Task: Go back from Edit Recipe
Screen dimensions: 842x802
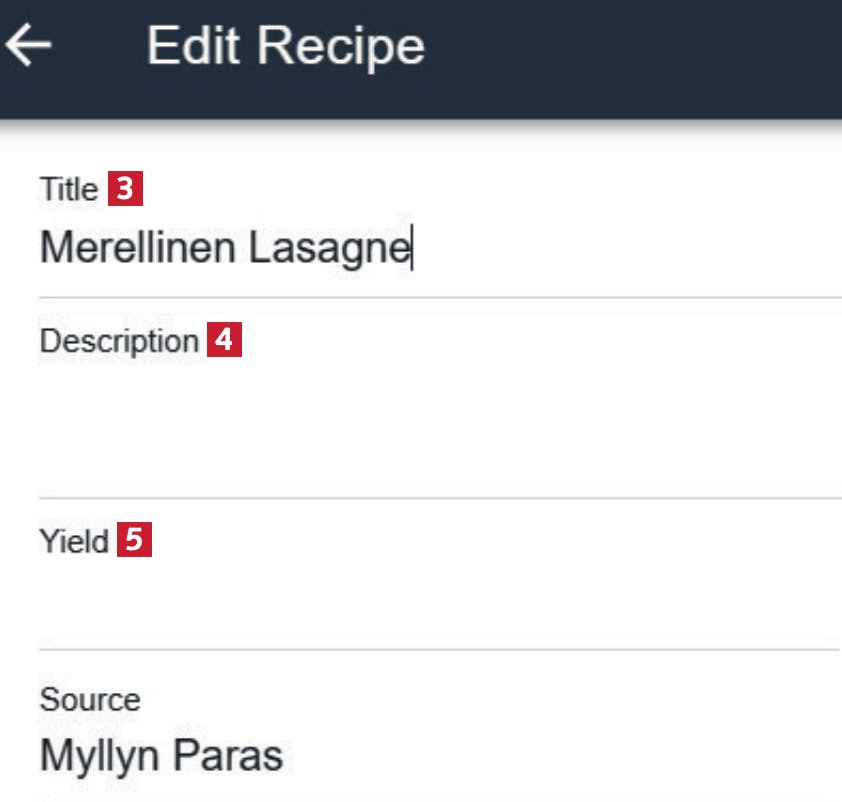Action: (x=29, y=46)
